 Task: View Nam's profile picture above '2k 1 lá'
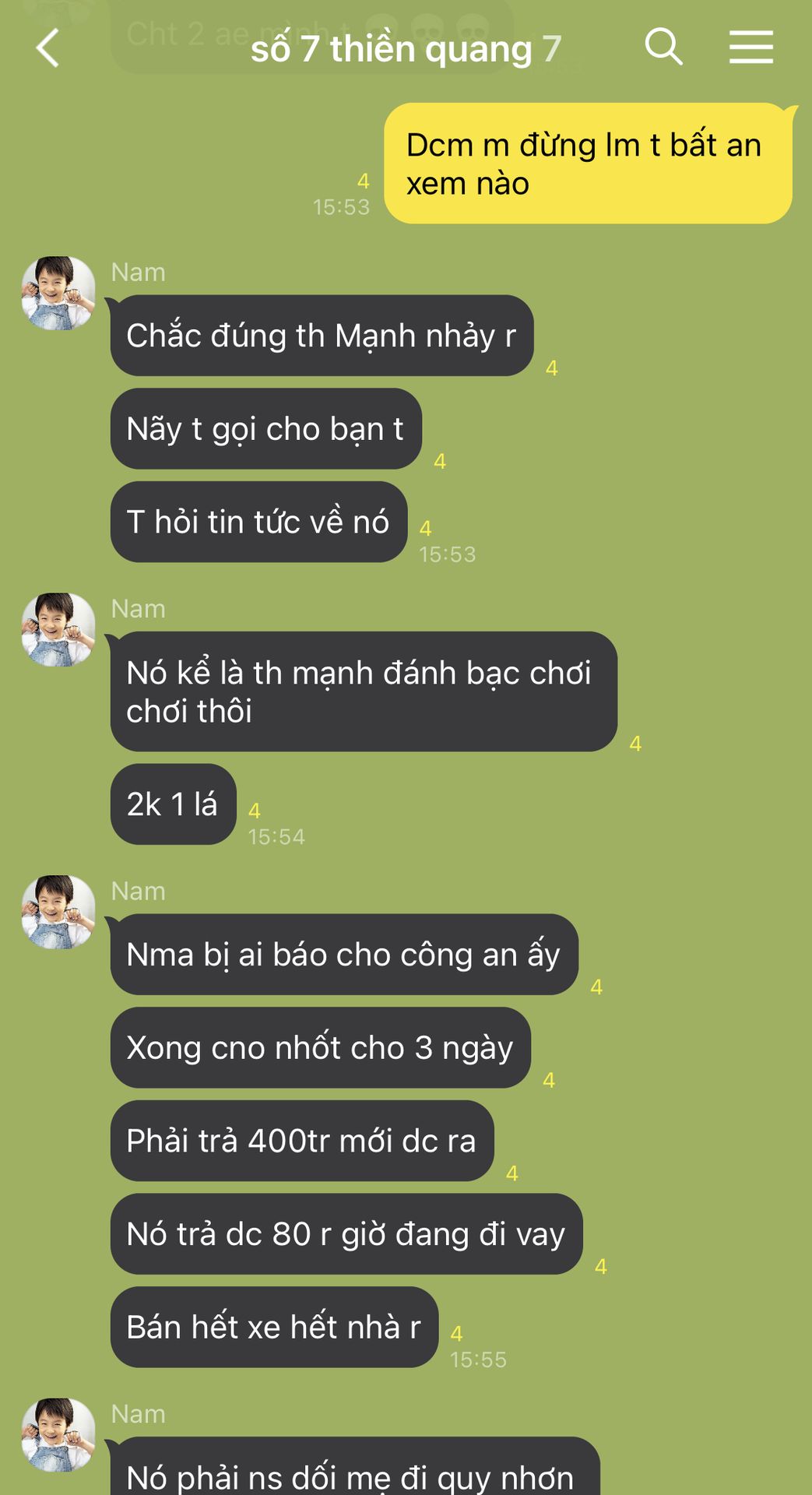[x=58, y=630]
